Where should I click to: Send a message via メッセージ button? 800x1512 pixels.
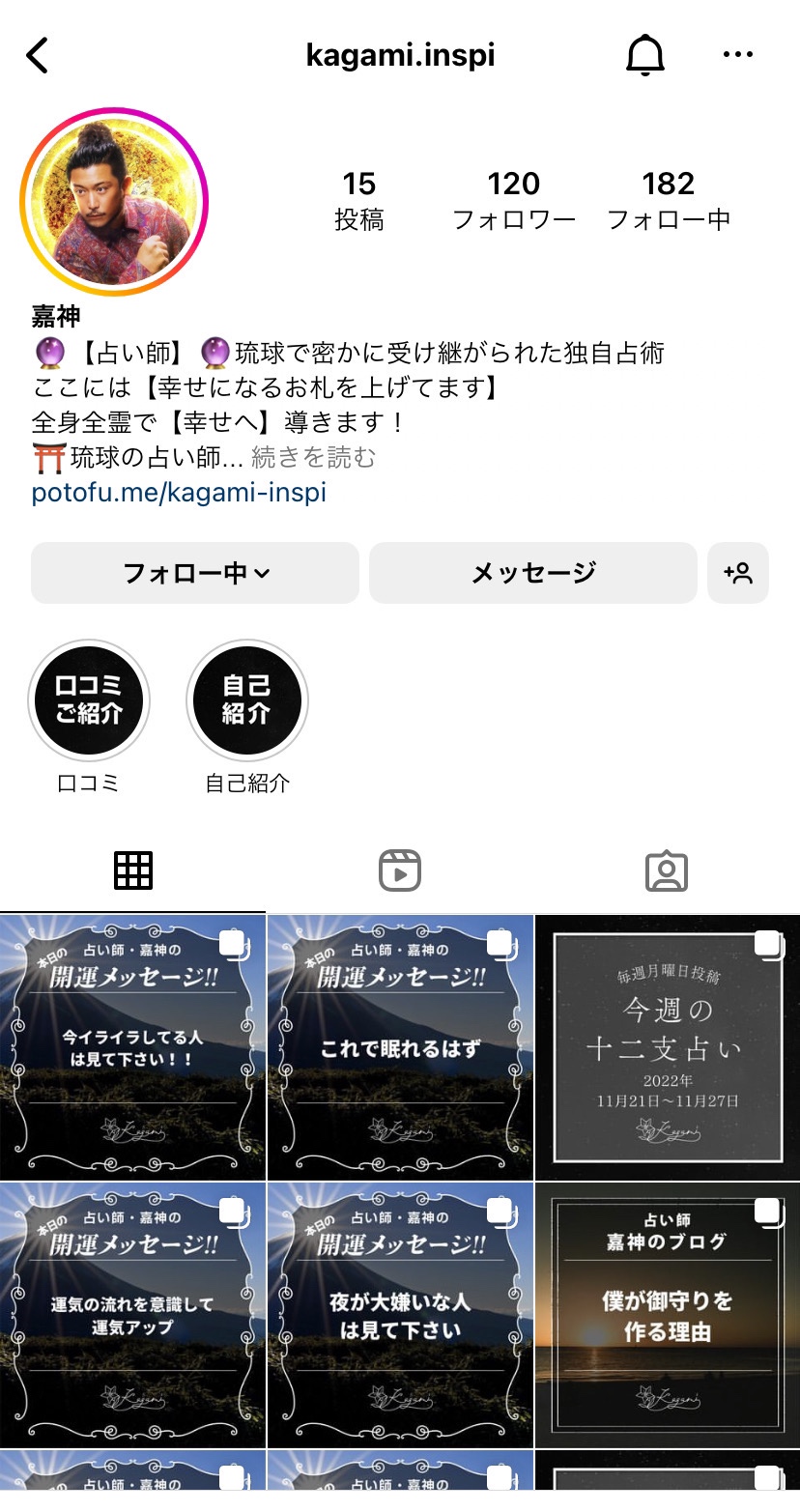[x=533, y=573]
